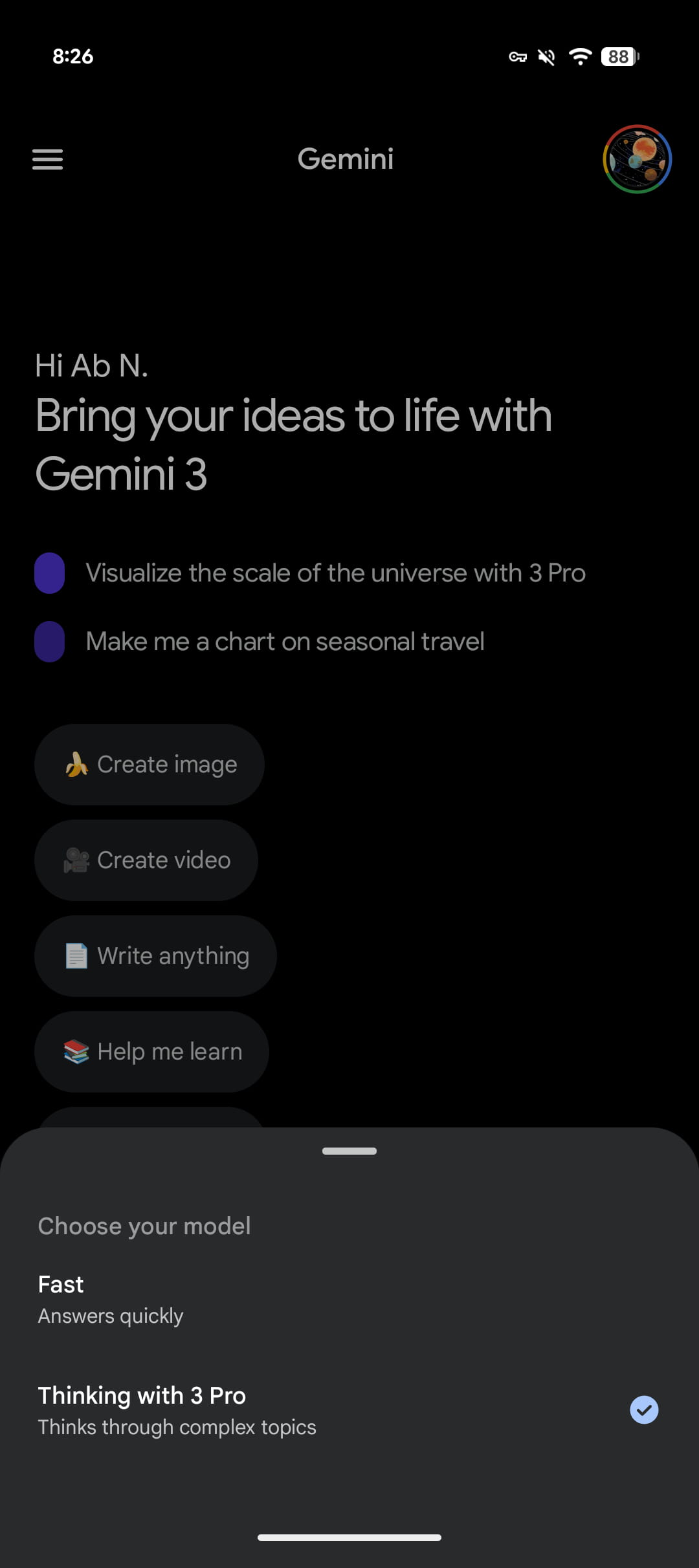Start the Create video prompt
The height and width of the screenshot is (1568, 699).
(146, 860)
